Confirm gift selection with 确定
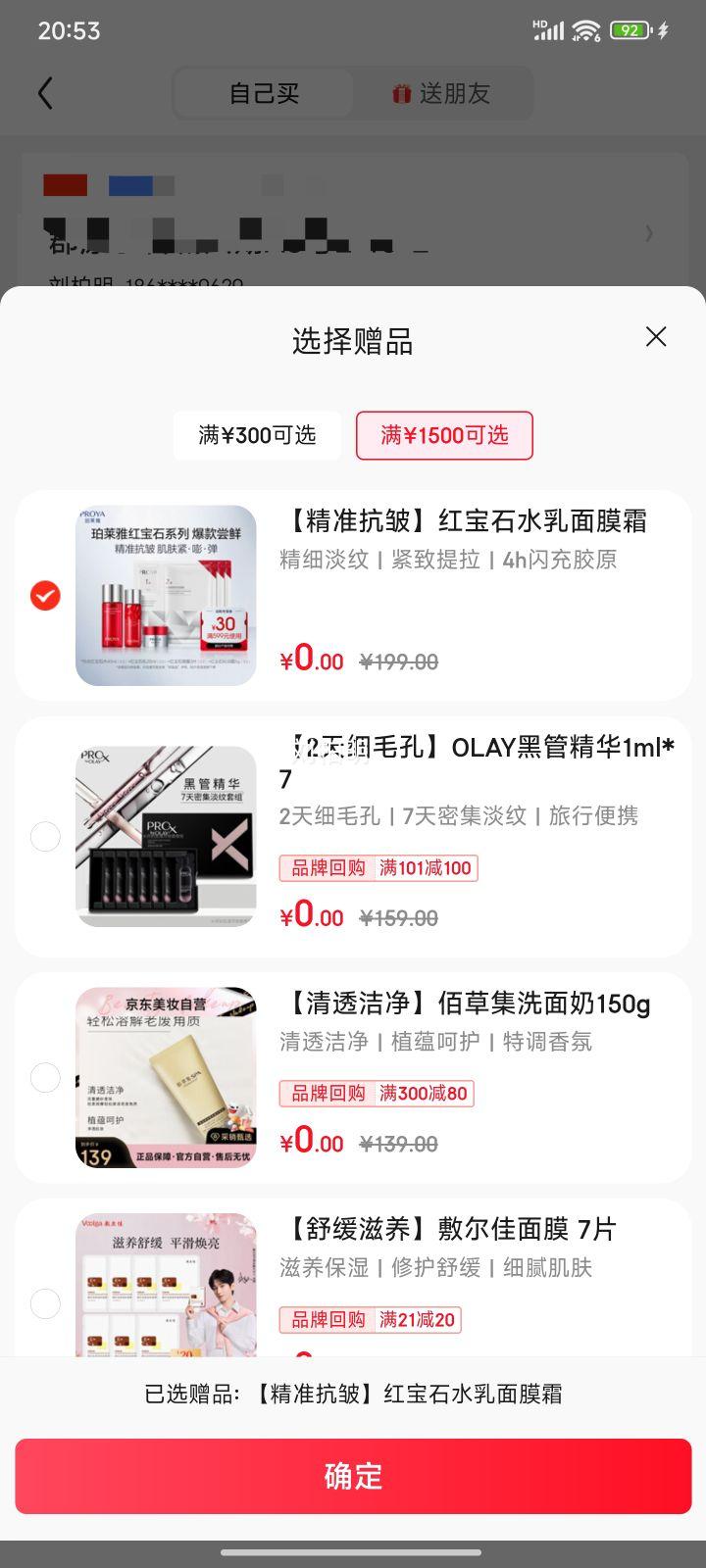The image size is (706, 1568). [353, 1476]
